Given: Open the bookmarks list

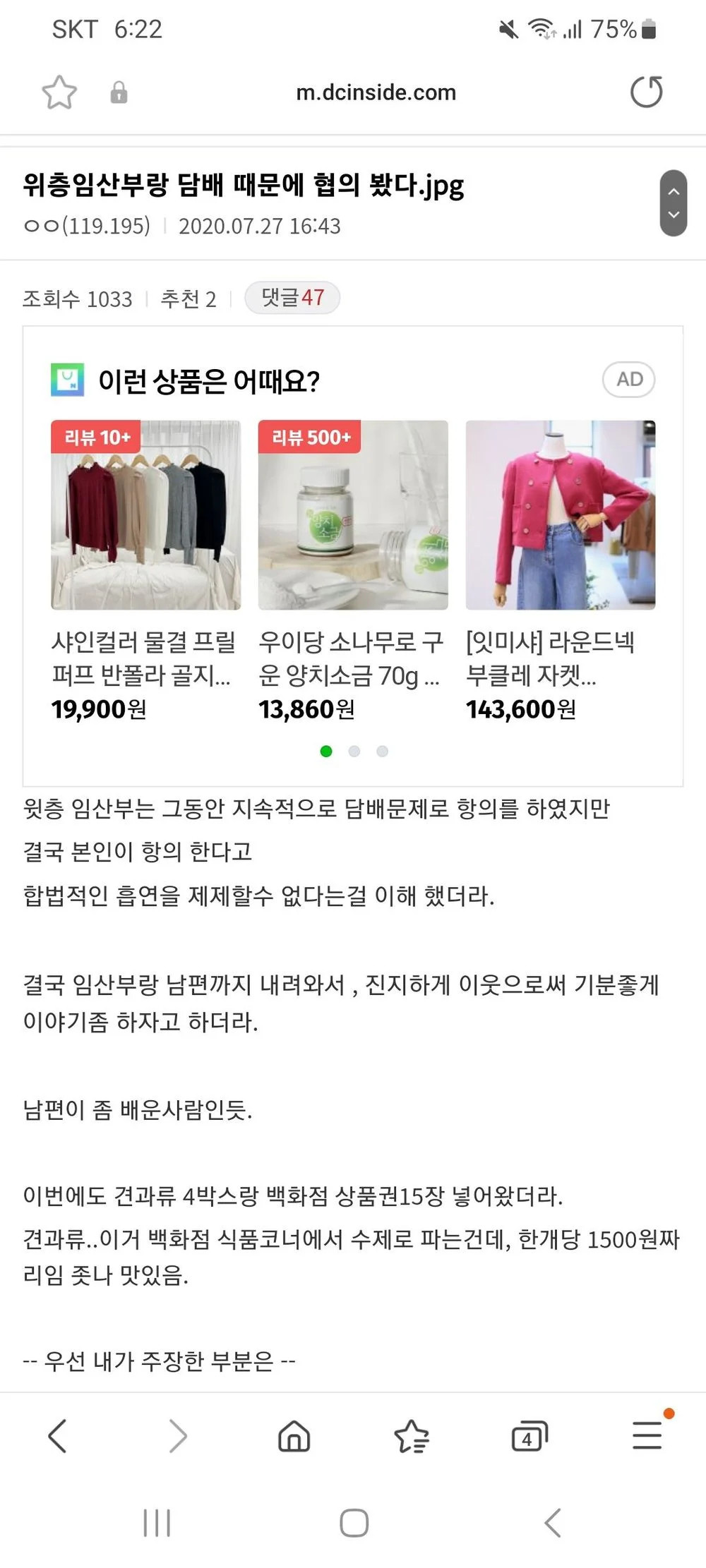Looking at the screenshot, I should click(412, 1436).
